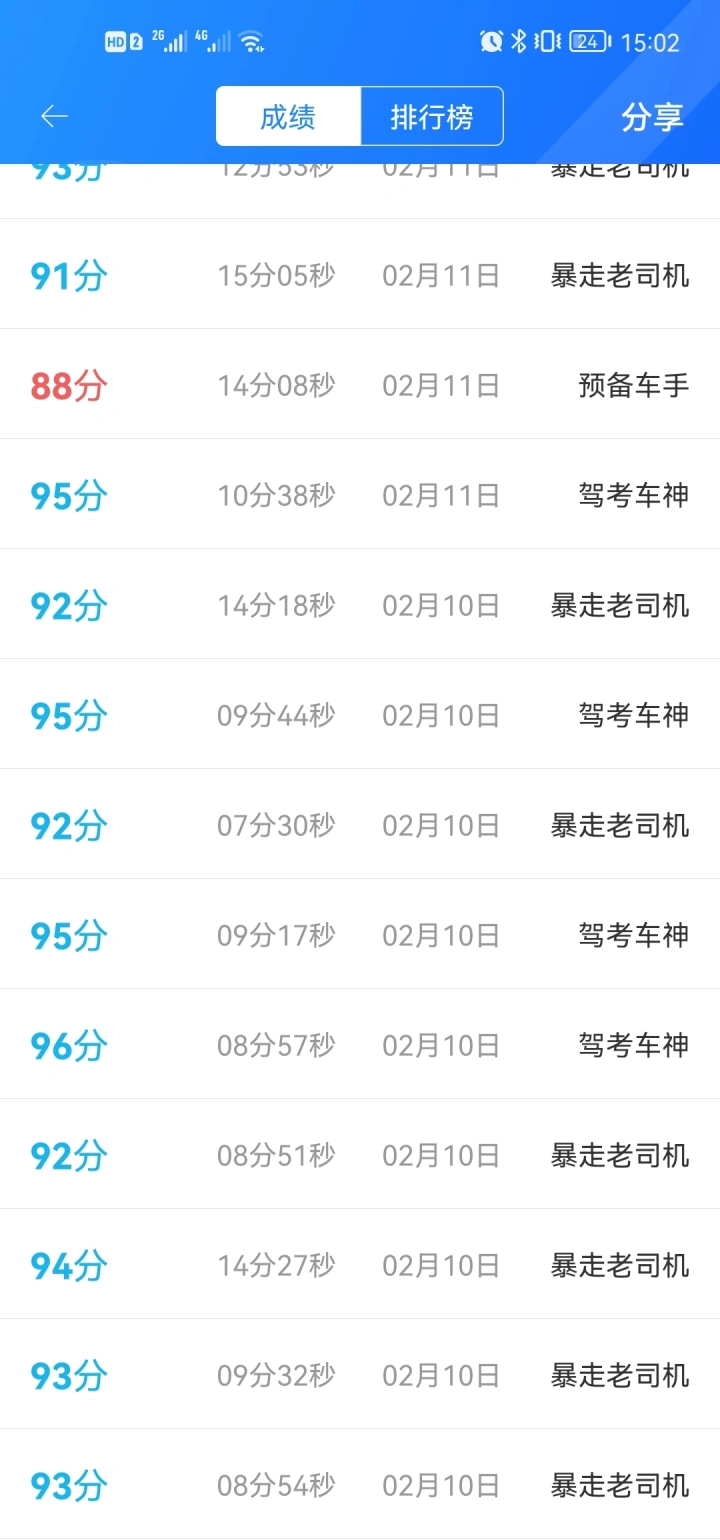Tap the 分享 share button
The width and height of the screenshot is (720, 1540).
pyautogui.click(x=652, y=117)
